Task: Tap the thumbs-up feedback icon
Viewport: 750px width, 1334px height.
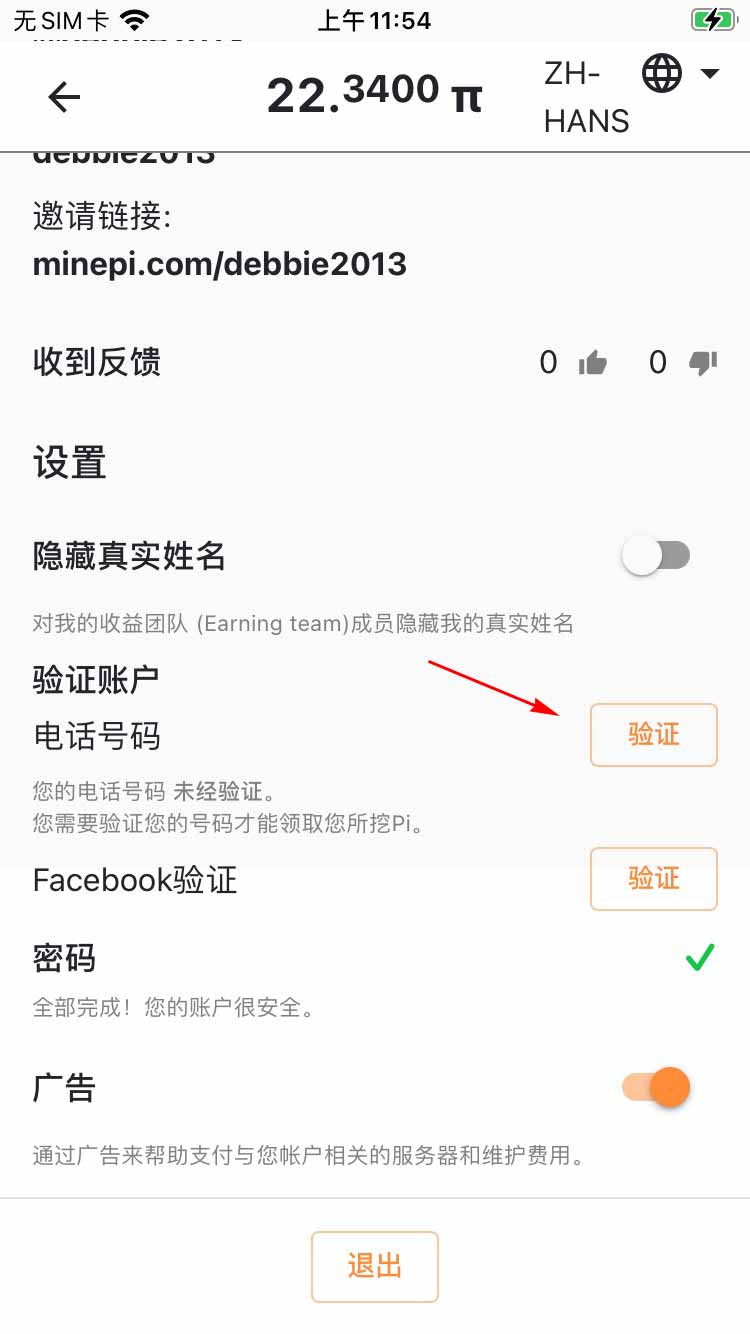Action: click(x=593, y=363)
